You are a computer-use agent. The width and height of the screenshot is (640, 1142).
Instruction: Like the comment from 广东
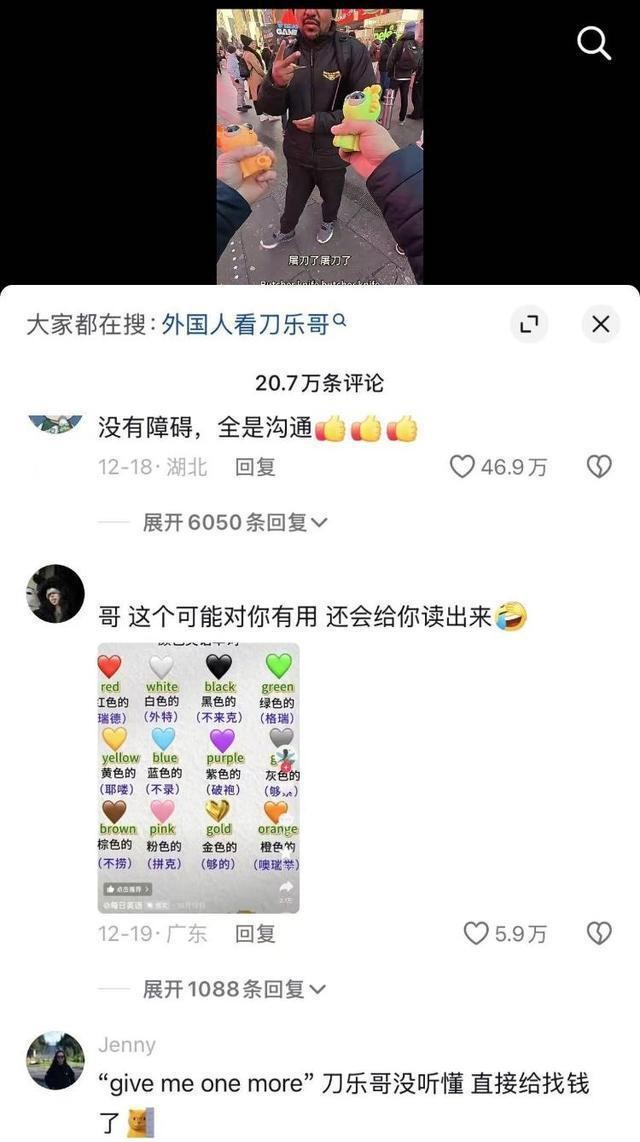click(478, 933)
